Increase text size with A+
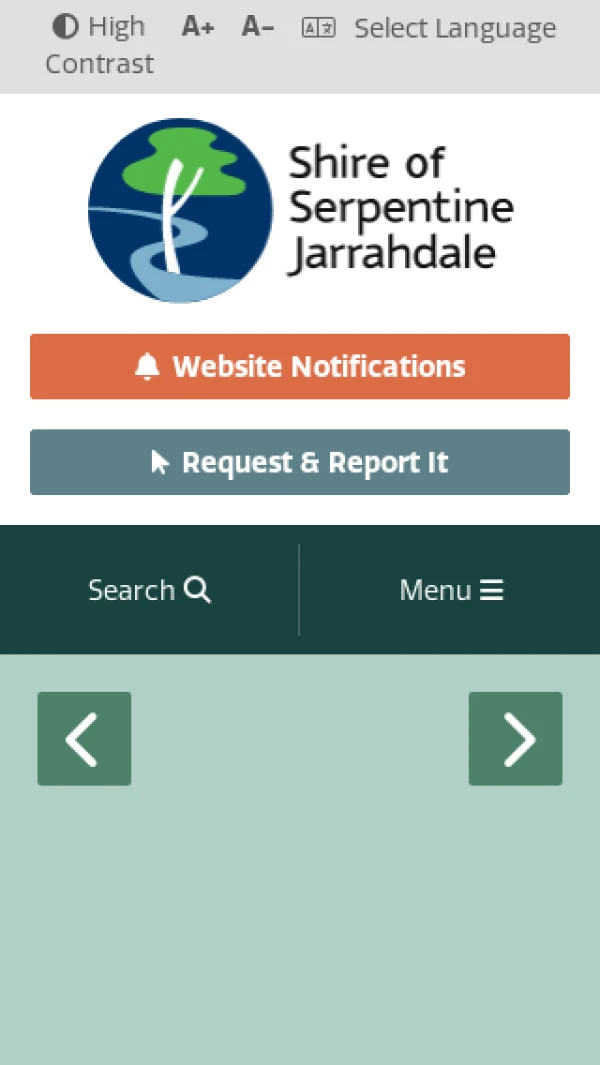The height and width of the screenshot is (1065, 600). (x=198, y=28)
